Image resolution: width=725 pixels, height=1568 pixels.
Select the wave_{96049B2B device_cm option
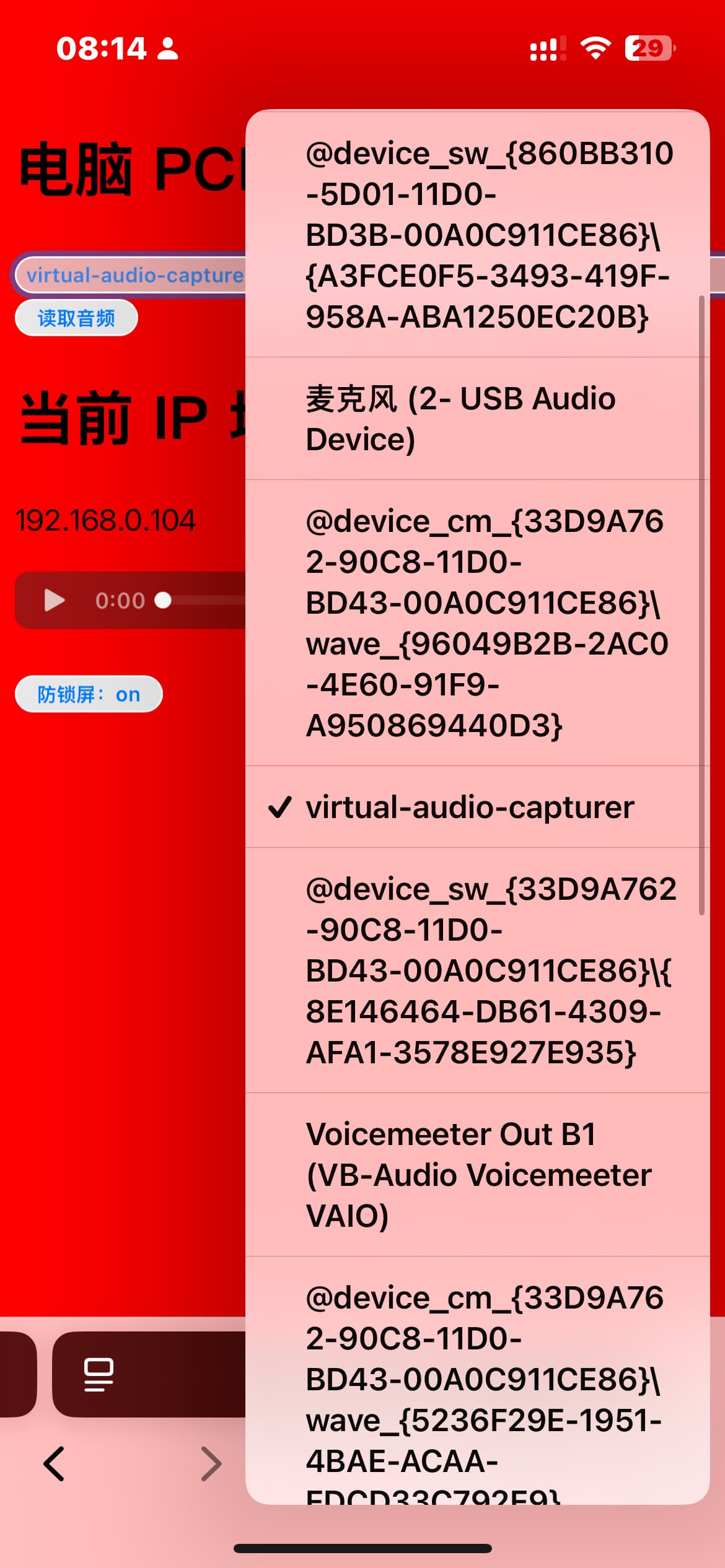(477, 623)
